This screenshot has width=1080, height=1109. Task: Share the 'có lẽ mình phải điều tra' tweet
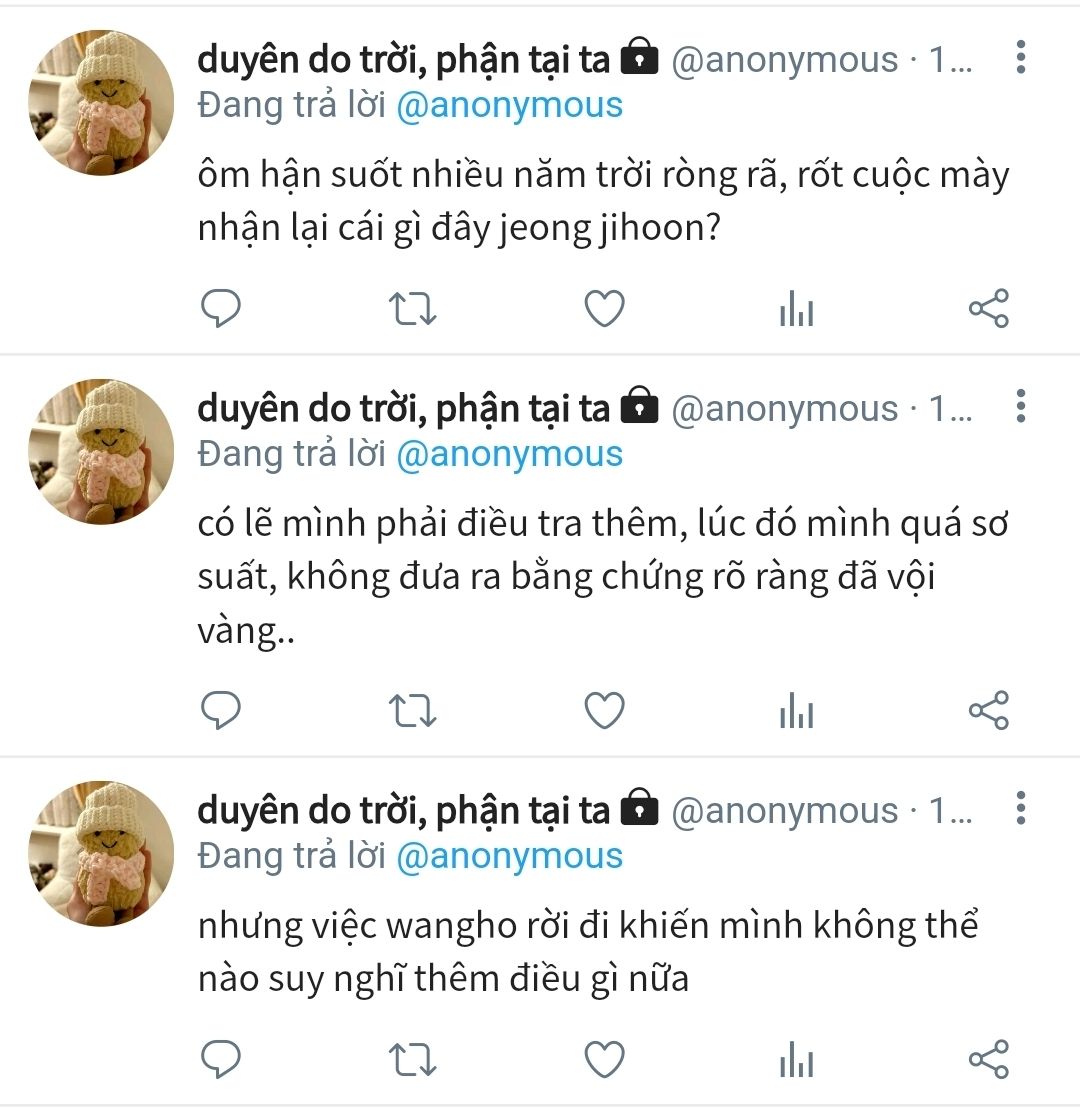[x=988, y=710]
